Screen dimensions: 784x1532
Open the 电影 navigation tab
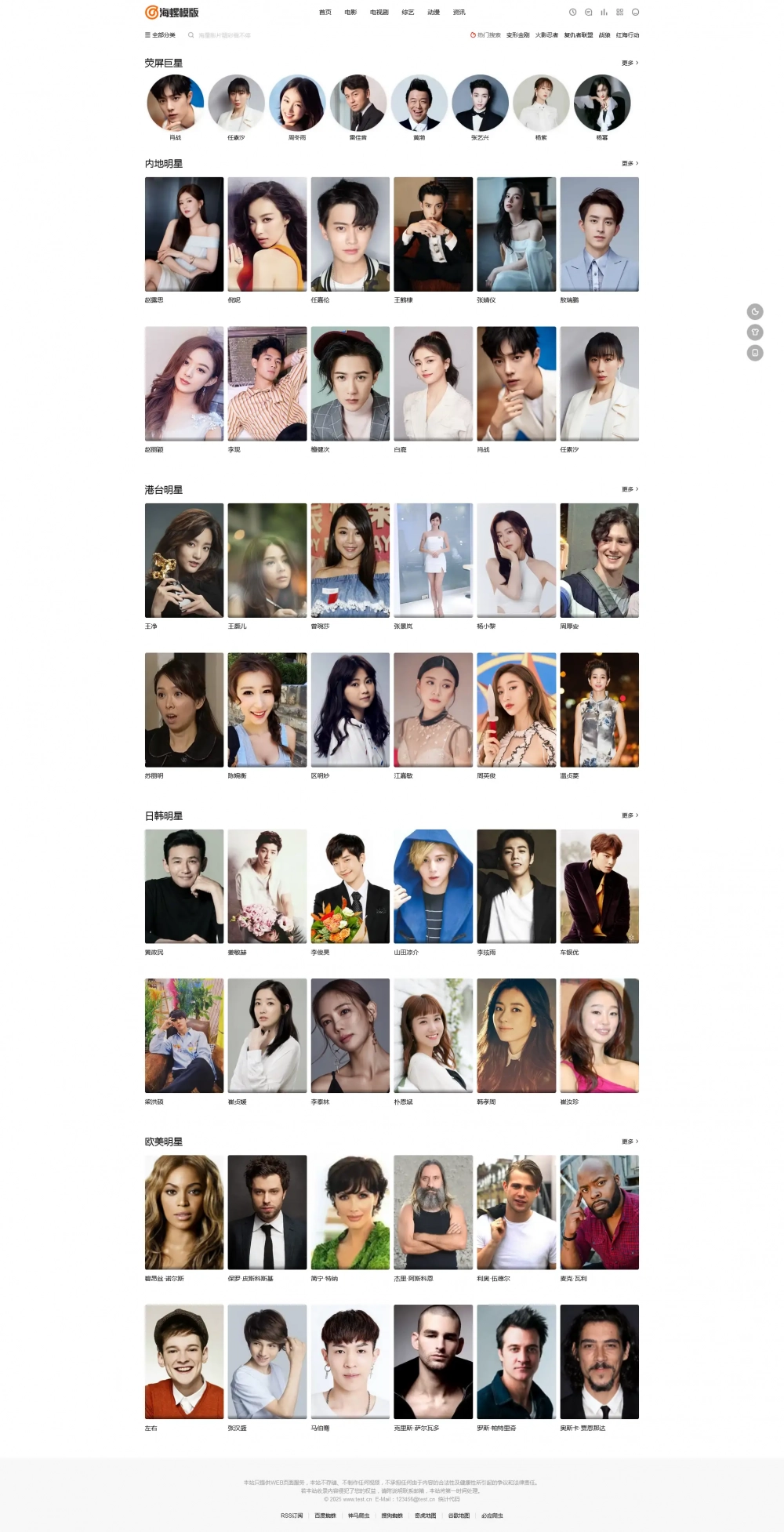tap(350, 13)
